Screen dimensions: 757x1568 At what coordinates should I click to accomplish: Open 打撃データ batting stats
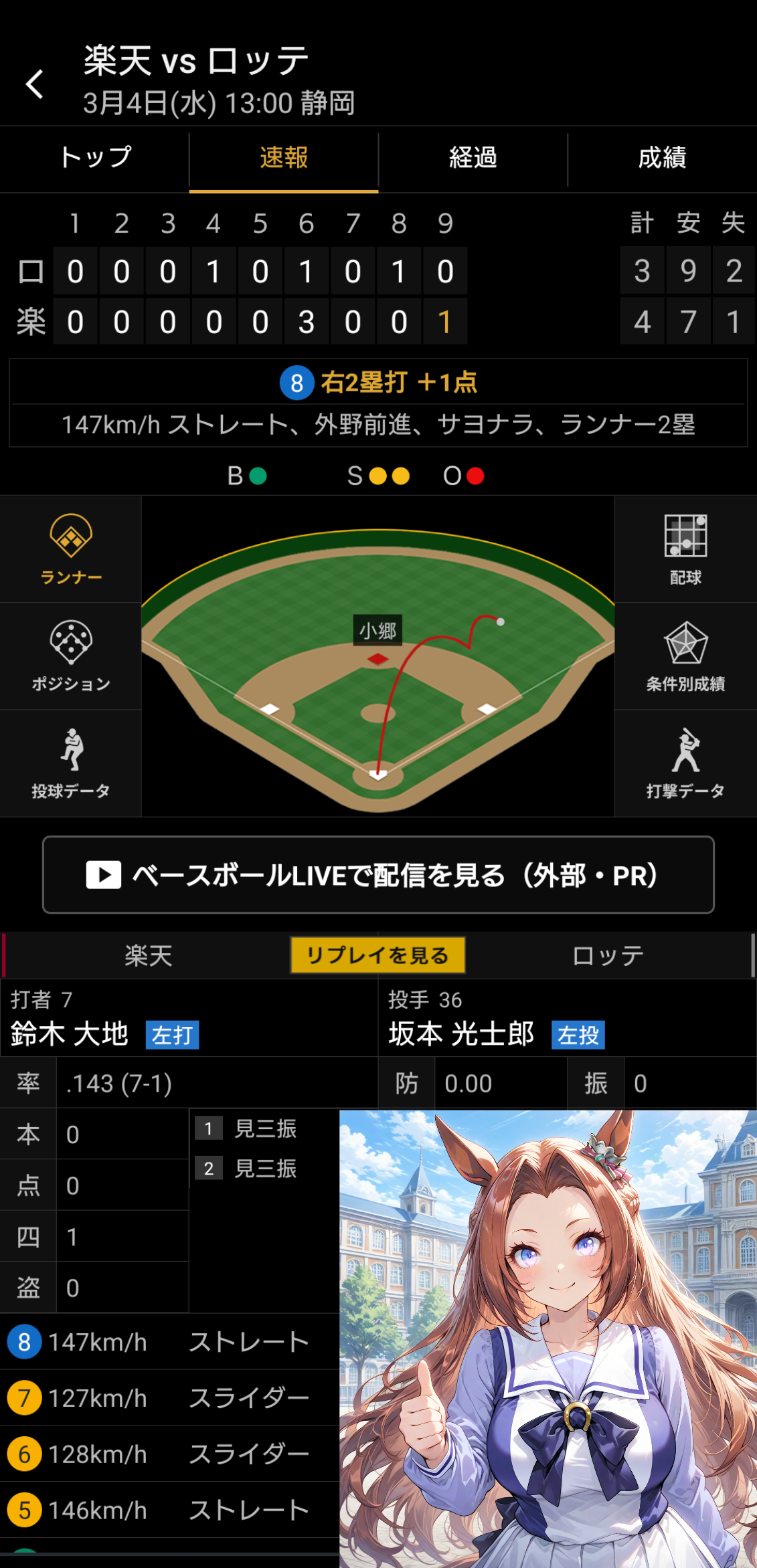pos(685,763)
